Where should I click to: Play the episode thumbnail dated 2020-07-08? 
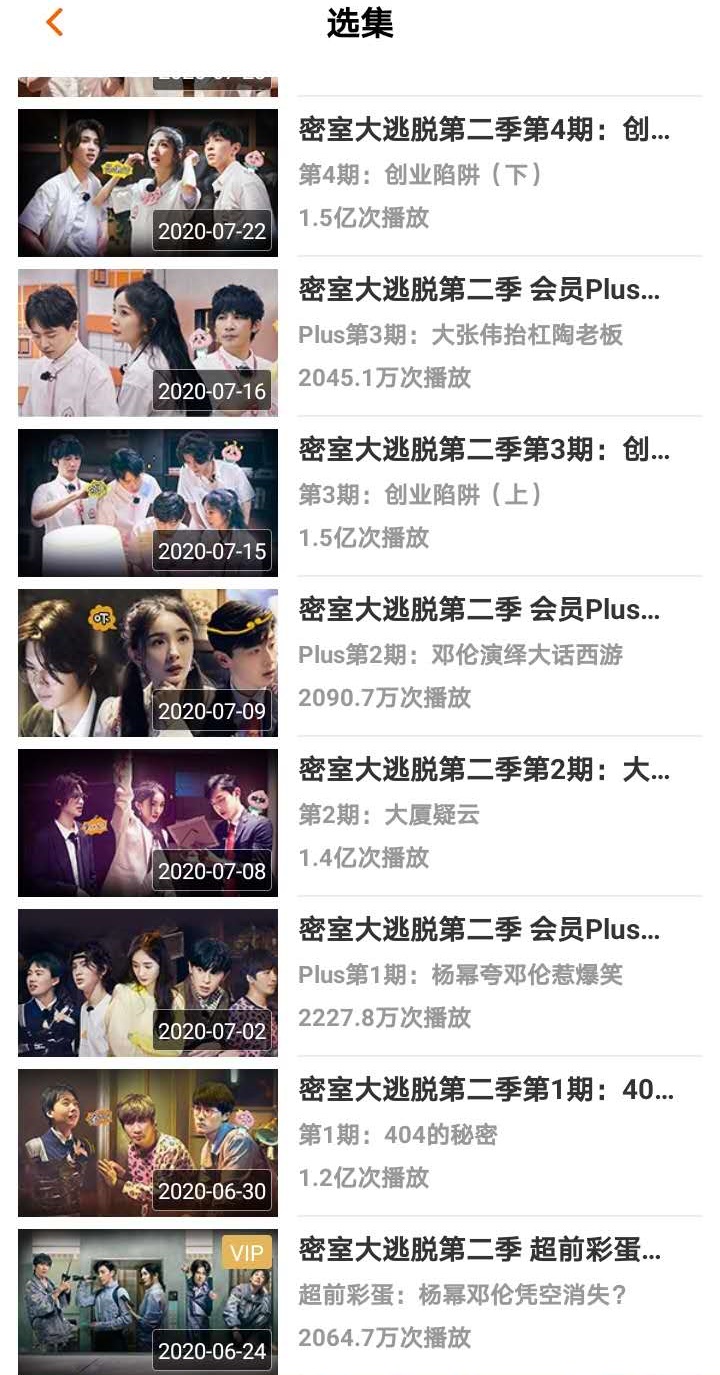[147, 822]
